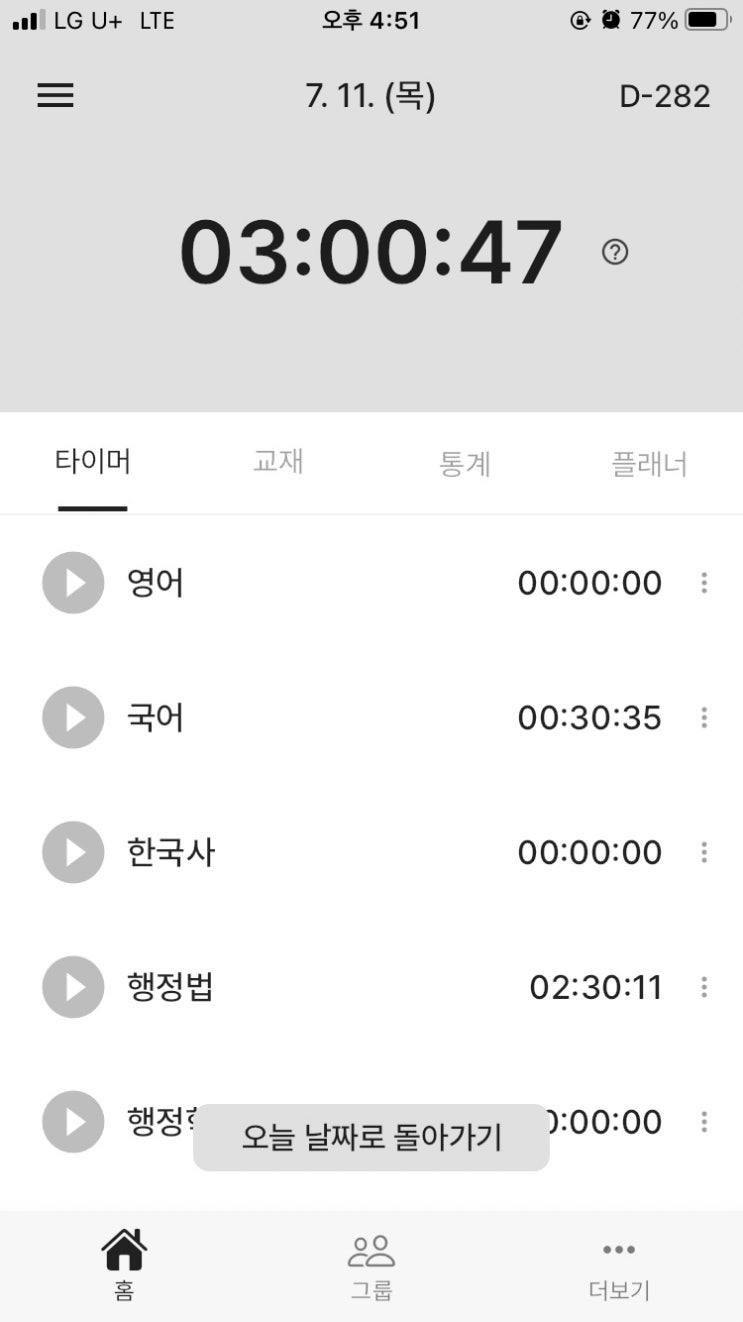Start the 영어 timer
This screenshot has height=1322, width=743.
[73, 583]
